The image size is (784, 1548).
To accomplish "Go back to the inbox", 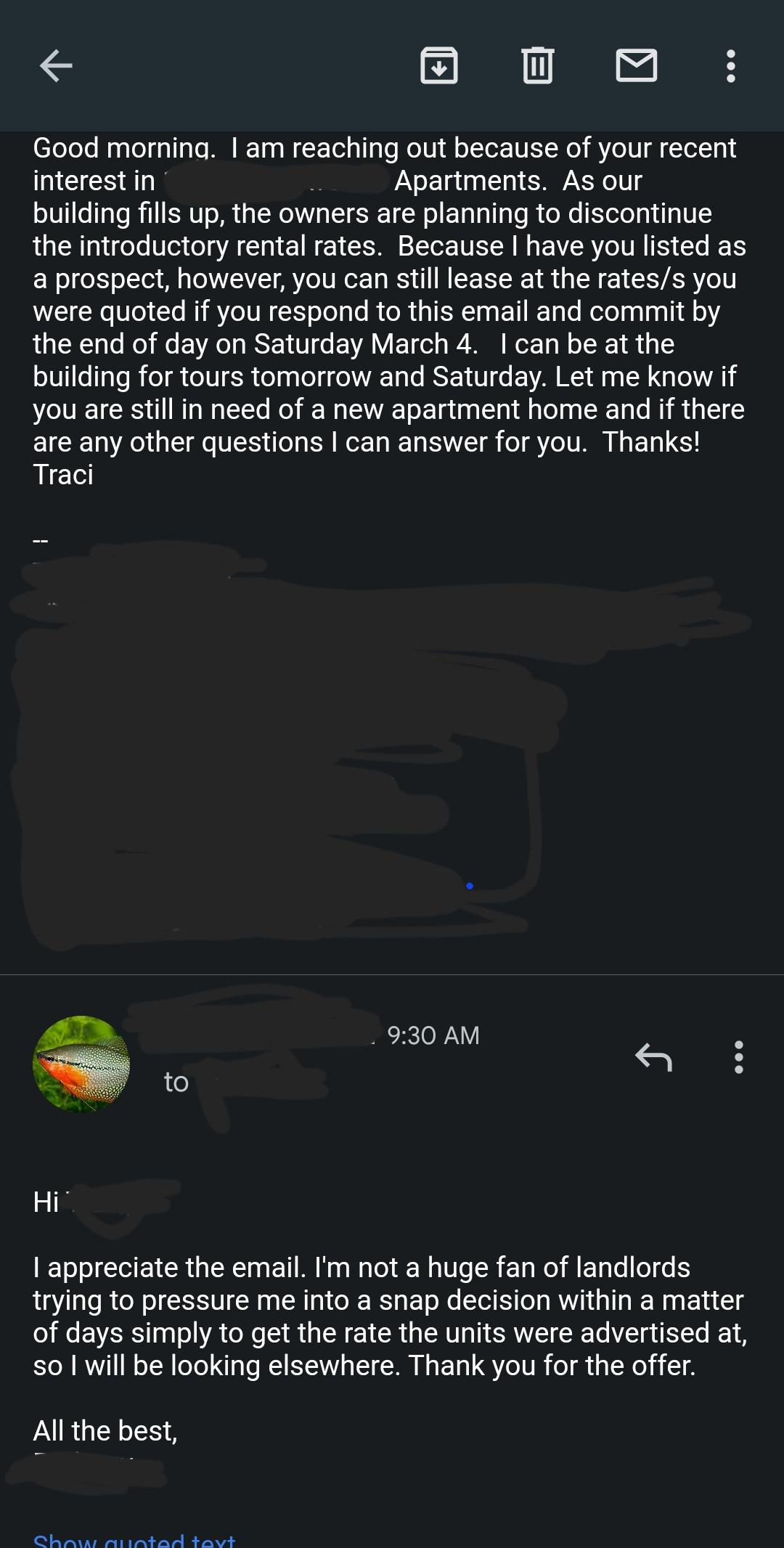I will click(56, 66).
